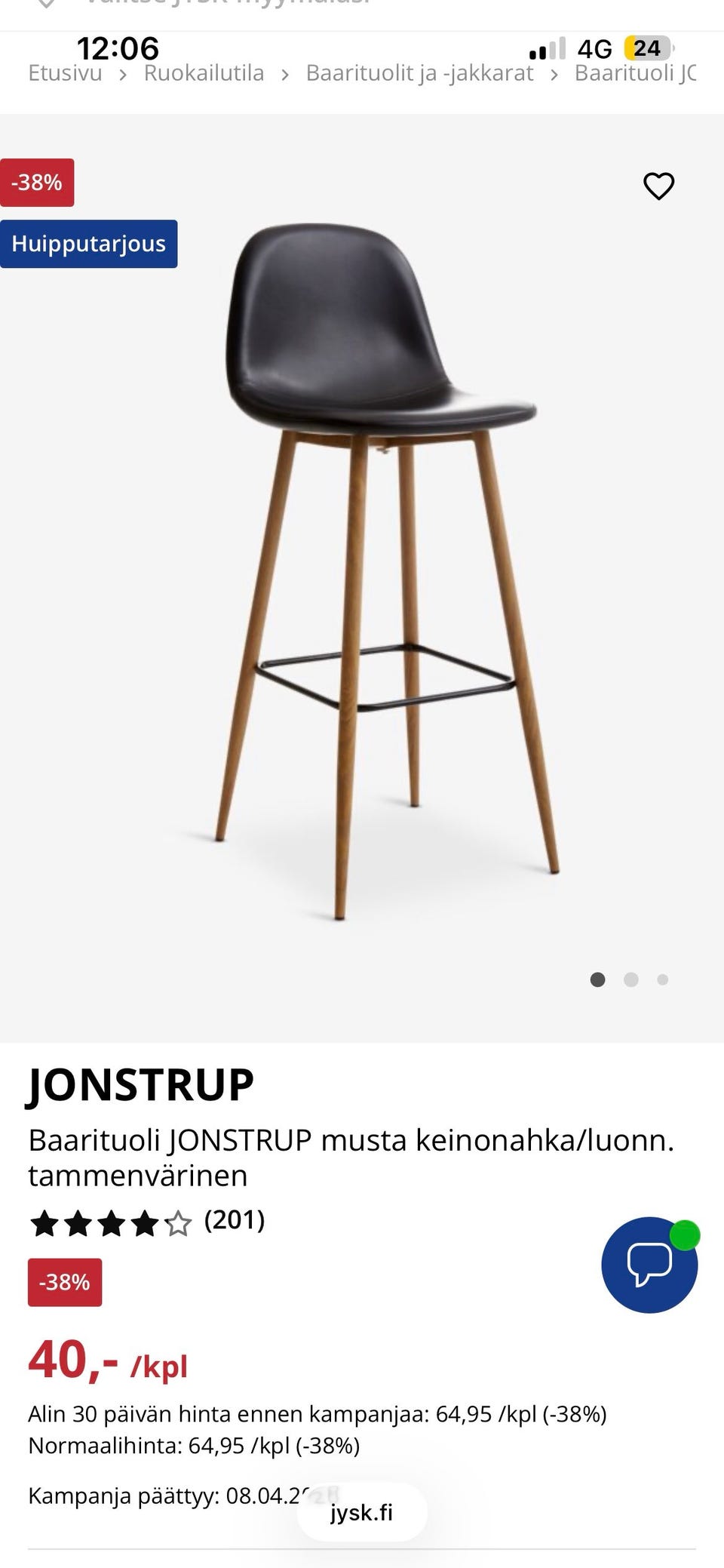Show the second product image dot
Image resolution: width=724 pixels, height=1568 pixels.
(631, 979)
